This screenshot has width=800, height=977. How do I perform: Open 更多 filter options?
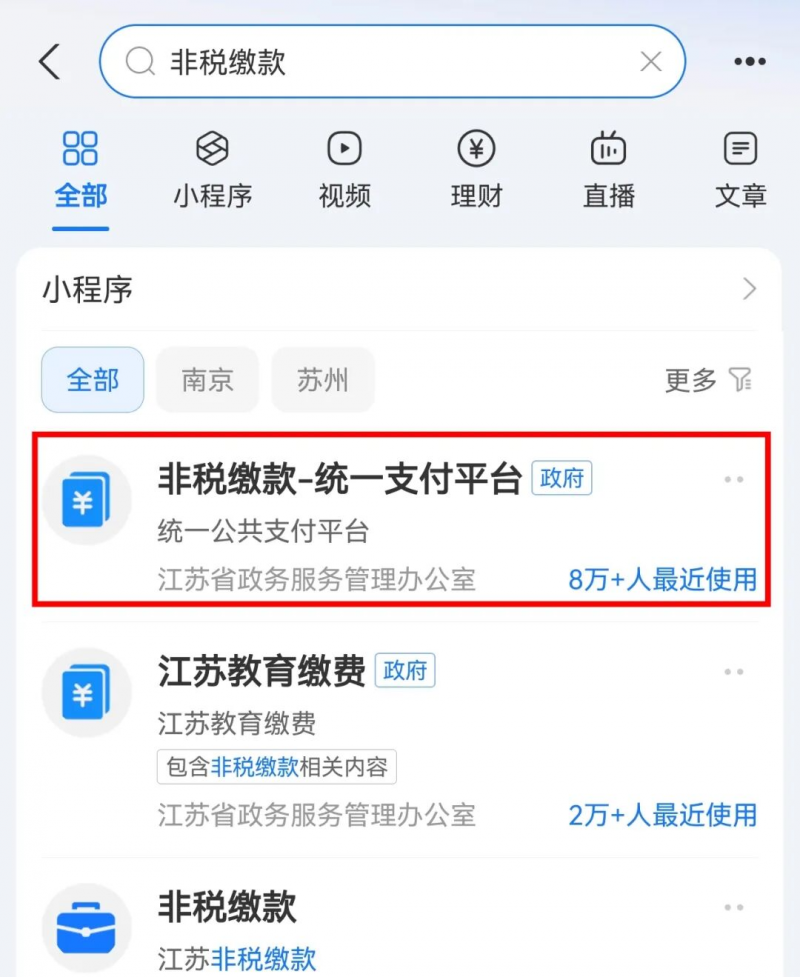708,380
